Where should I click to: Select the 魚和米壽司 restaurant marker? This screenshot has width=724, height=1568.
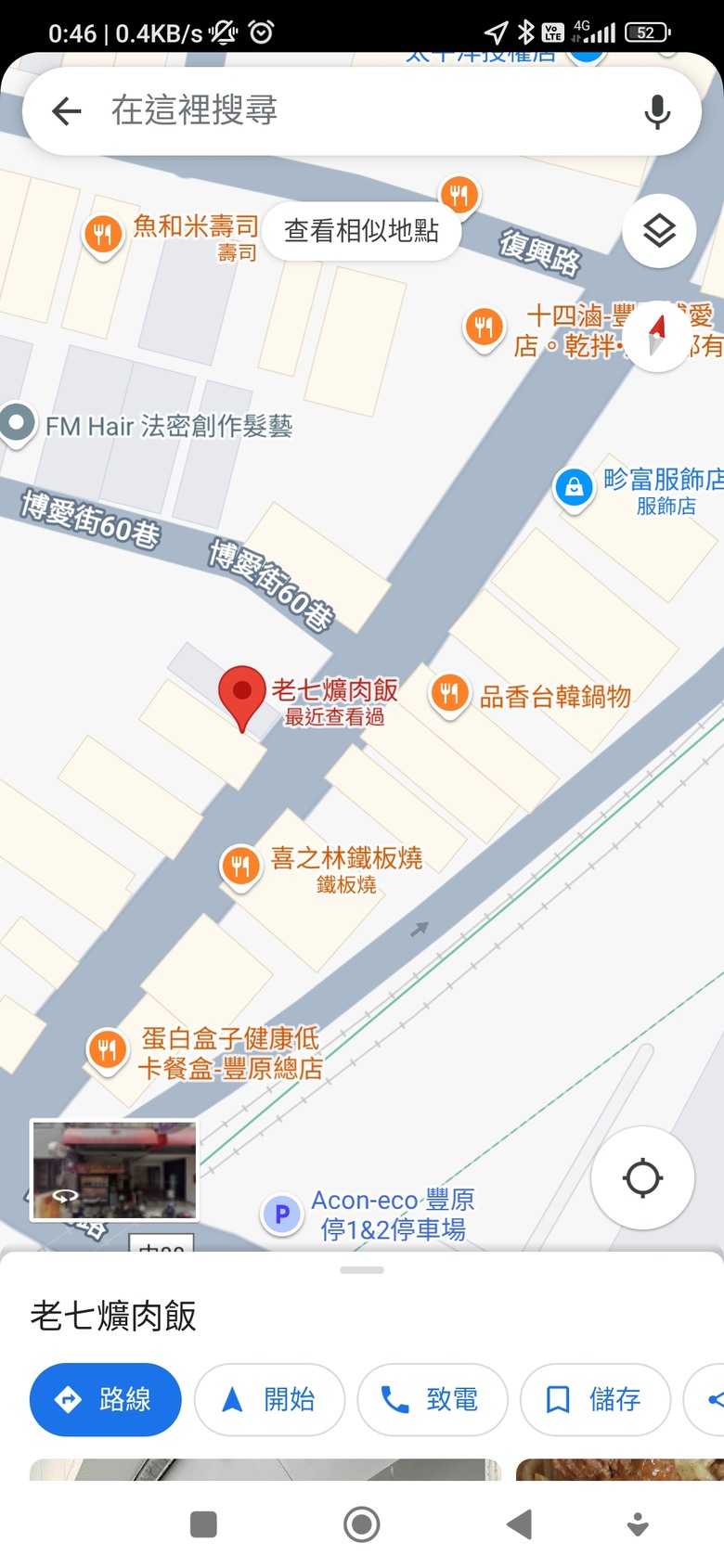tap(103, 233)
